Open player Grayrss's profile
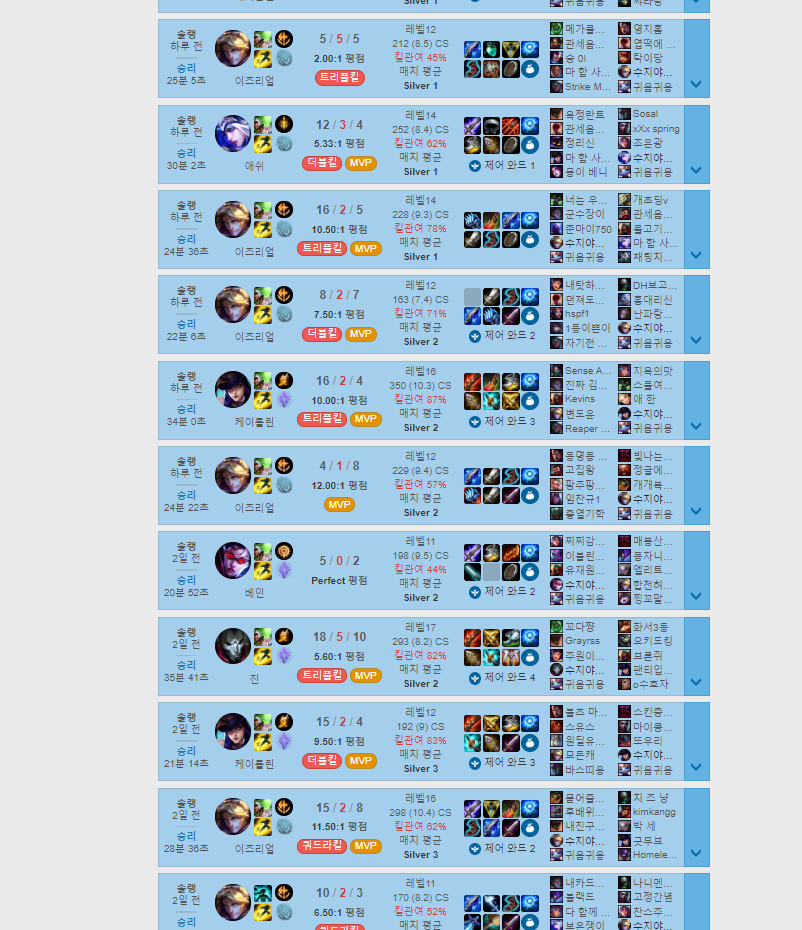The width and height of the screenshot is (802, 930). click(583, 641)
